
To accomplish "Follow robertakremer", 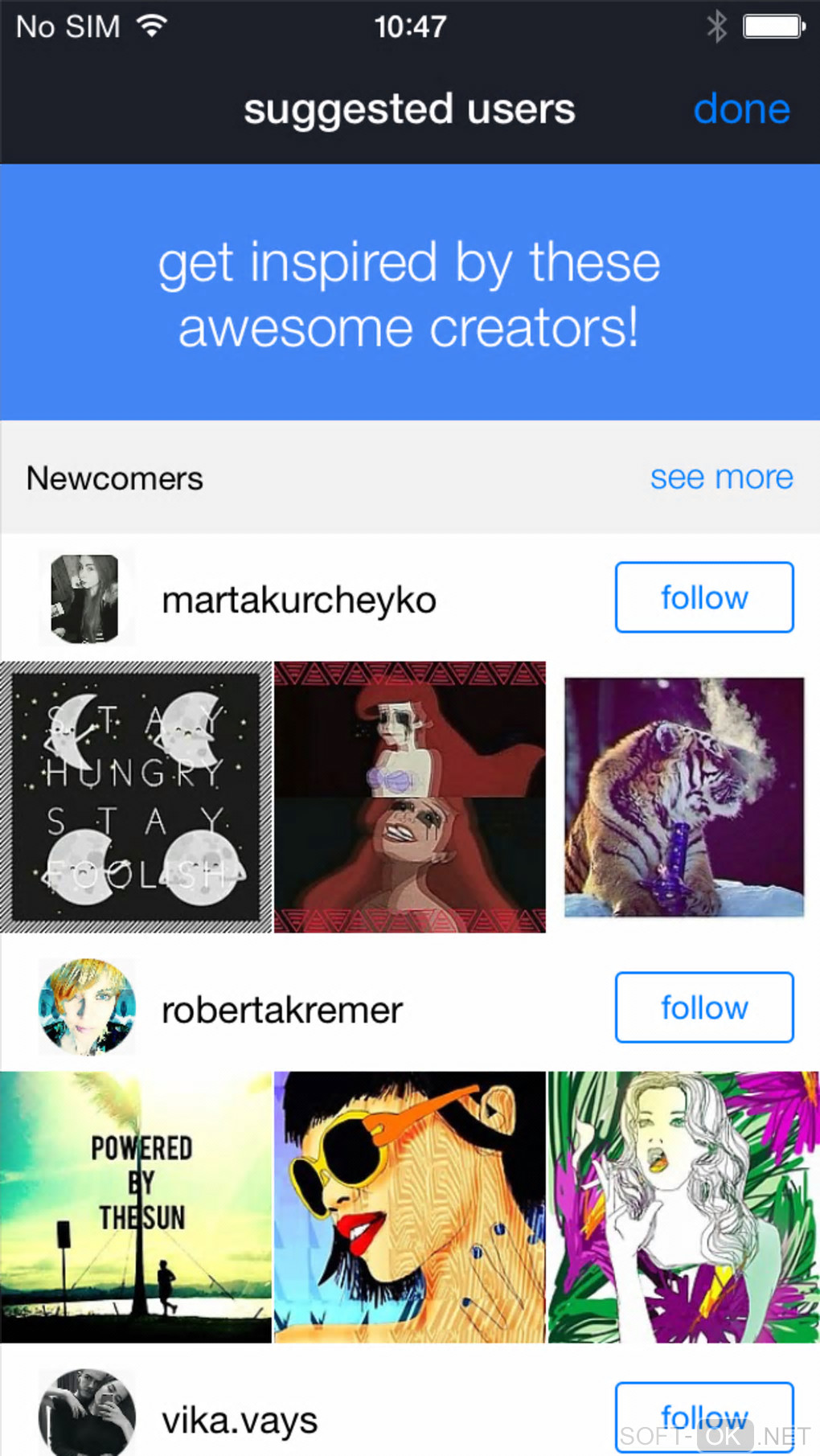I will click(703, 1007).
